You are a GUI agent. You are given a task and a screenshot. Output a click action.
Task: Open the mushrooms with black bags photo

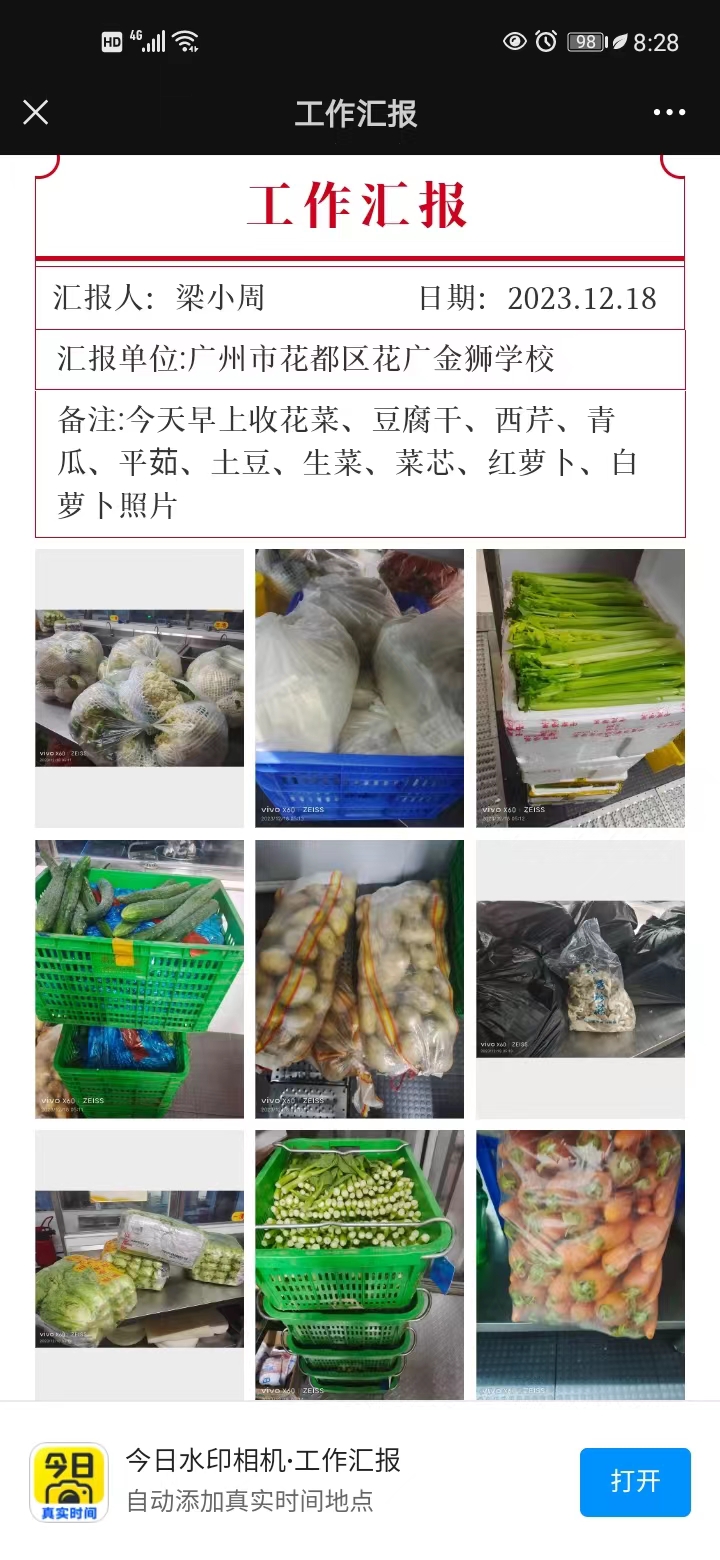point(580,978)
